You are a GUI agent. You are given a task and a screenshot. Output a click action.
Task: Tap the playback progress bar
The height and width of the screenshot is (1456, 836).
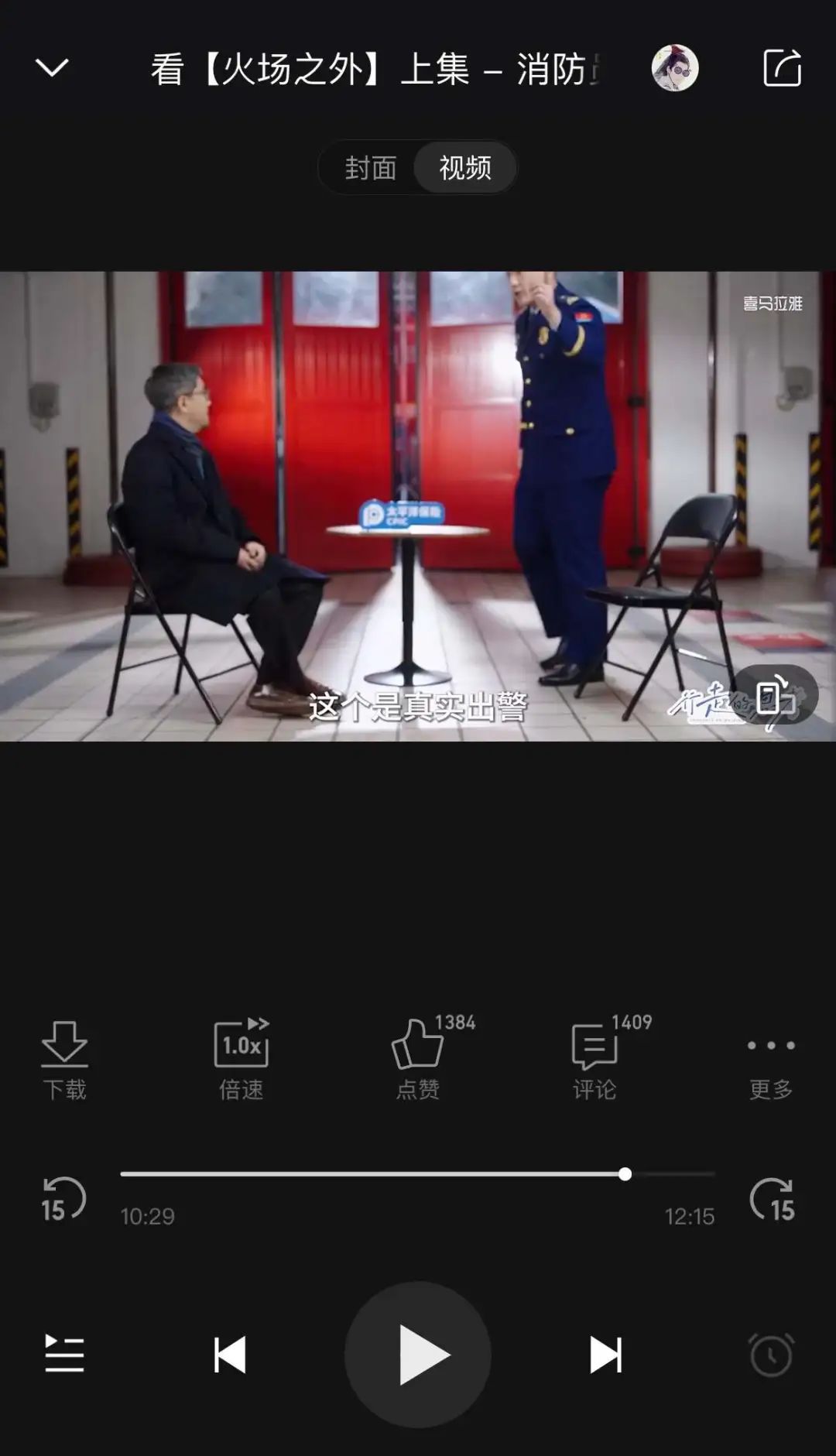(x=417, y=1174)
